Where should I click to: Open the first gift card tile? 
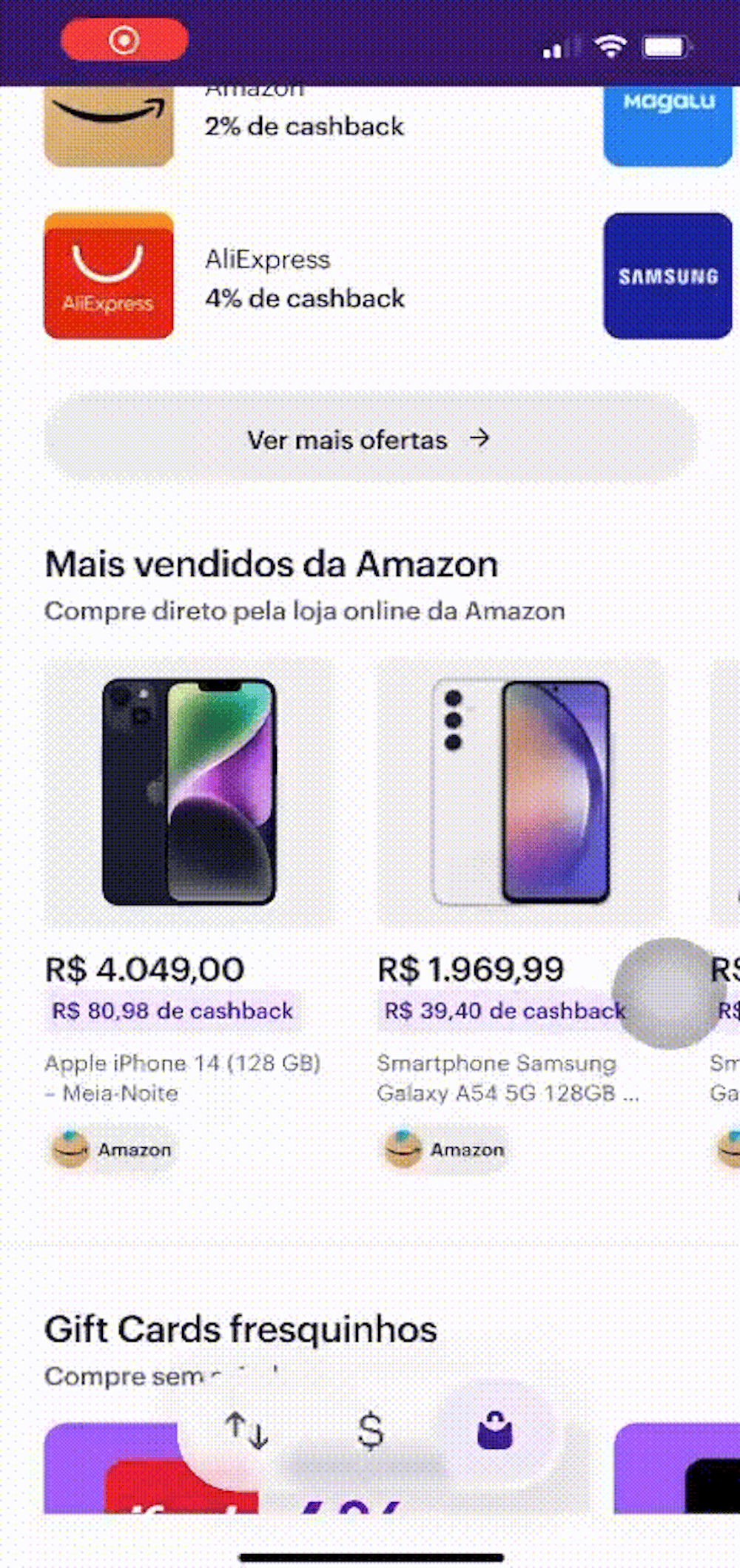click(111, 1472)
